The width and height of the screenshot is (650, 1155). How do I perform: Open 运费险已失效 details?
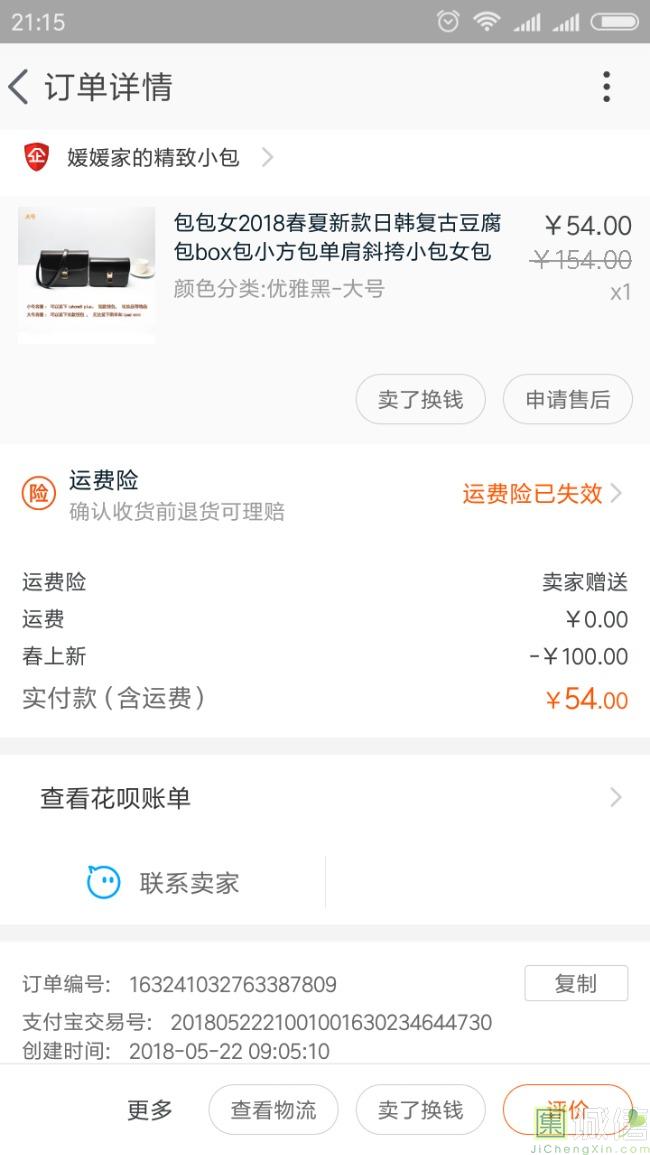click(x=541, y=493)
